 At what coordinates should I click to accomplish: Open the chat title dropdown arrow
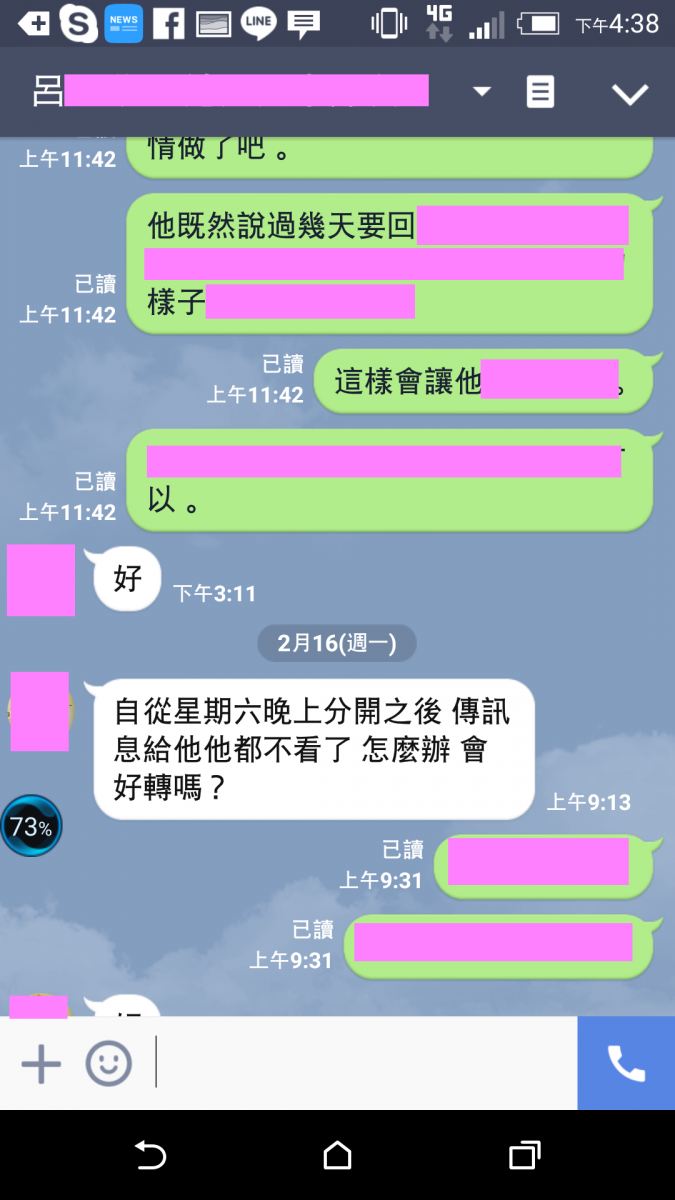click(482, 92)
